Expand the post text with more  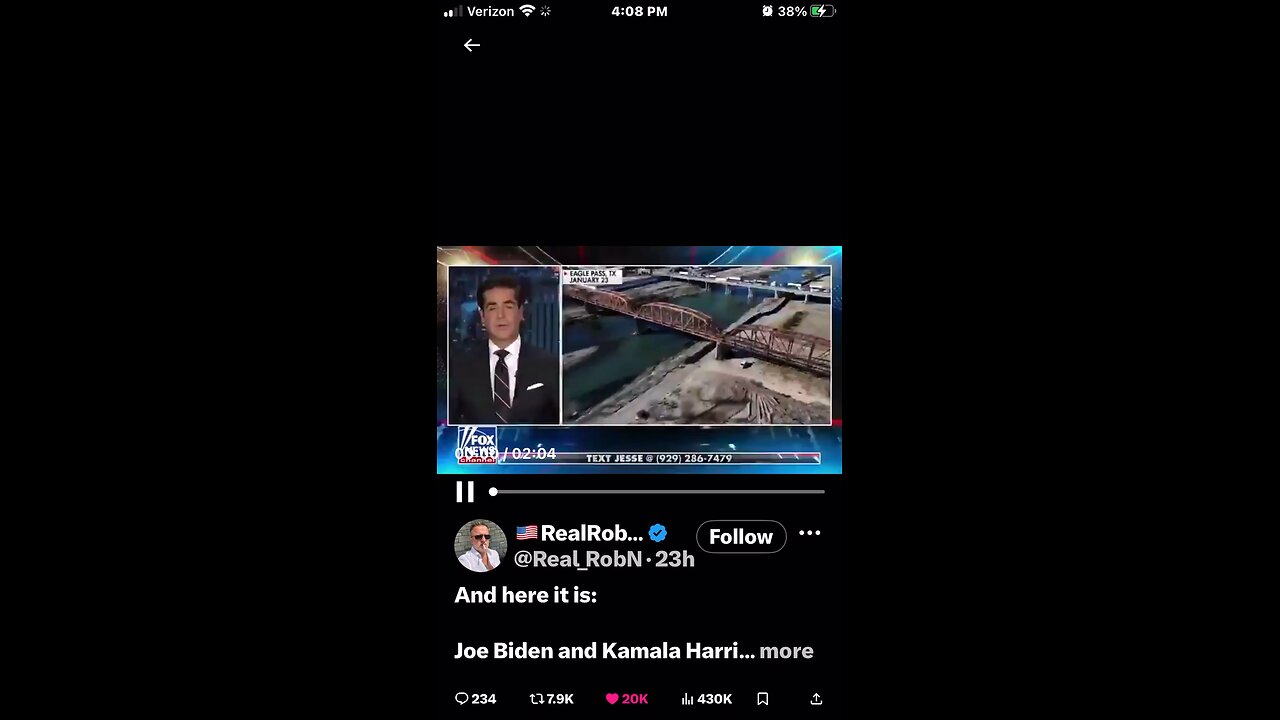786,651
